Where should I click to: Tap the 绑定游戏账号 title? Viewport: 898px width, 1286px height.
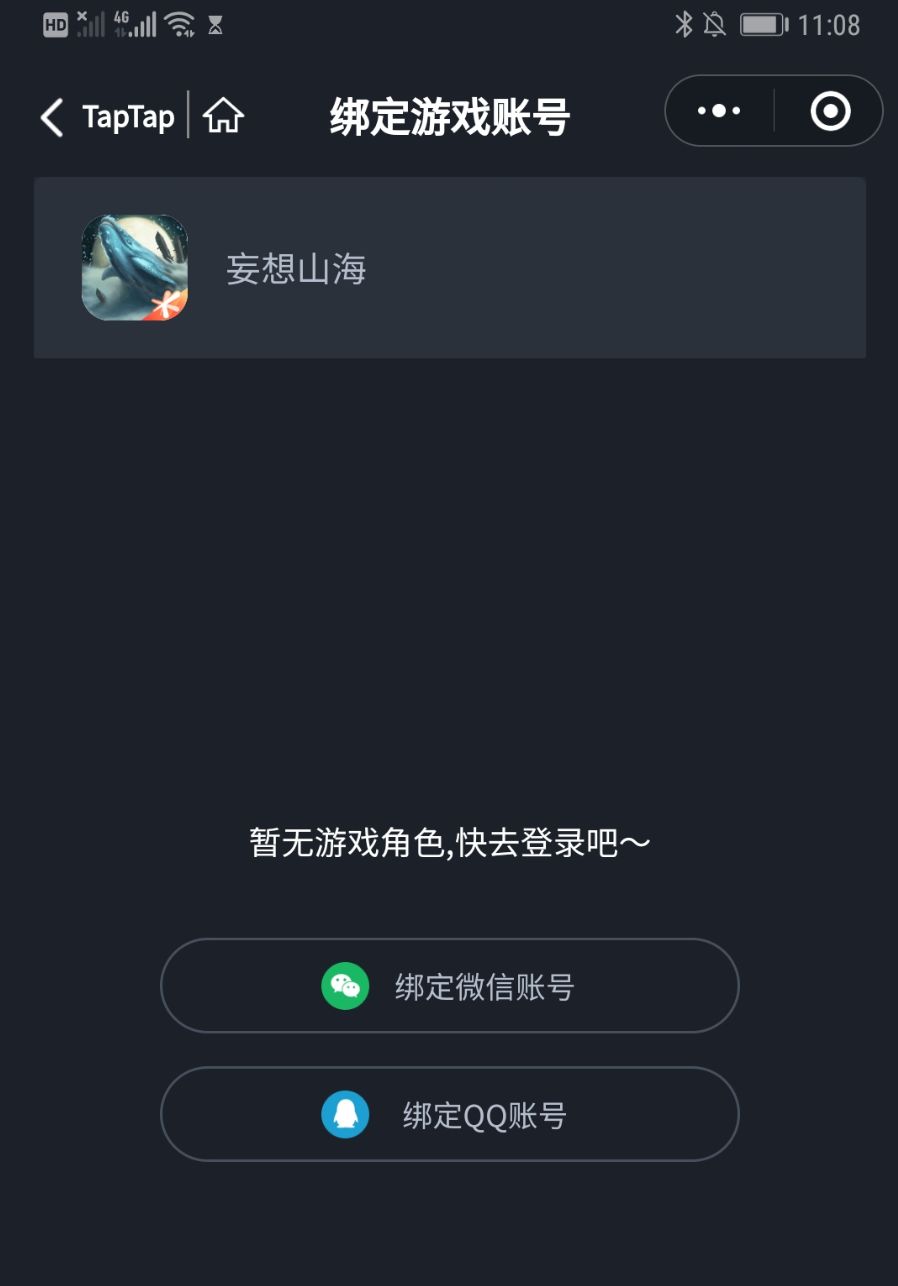pos(448,116)
